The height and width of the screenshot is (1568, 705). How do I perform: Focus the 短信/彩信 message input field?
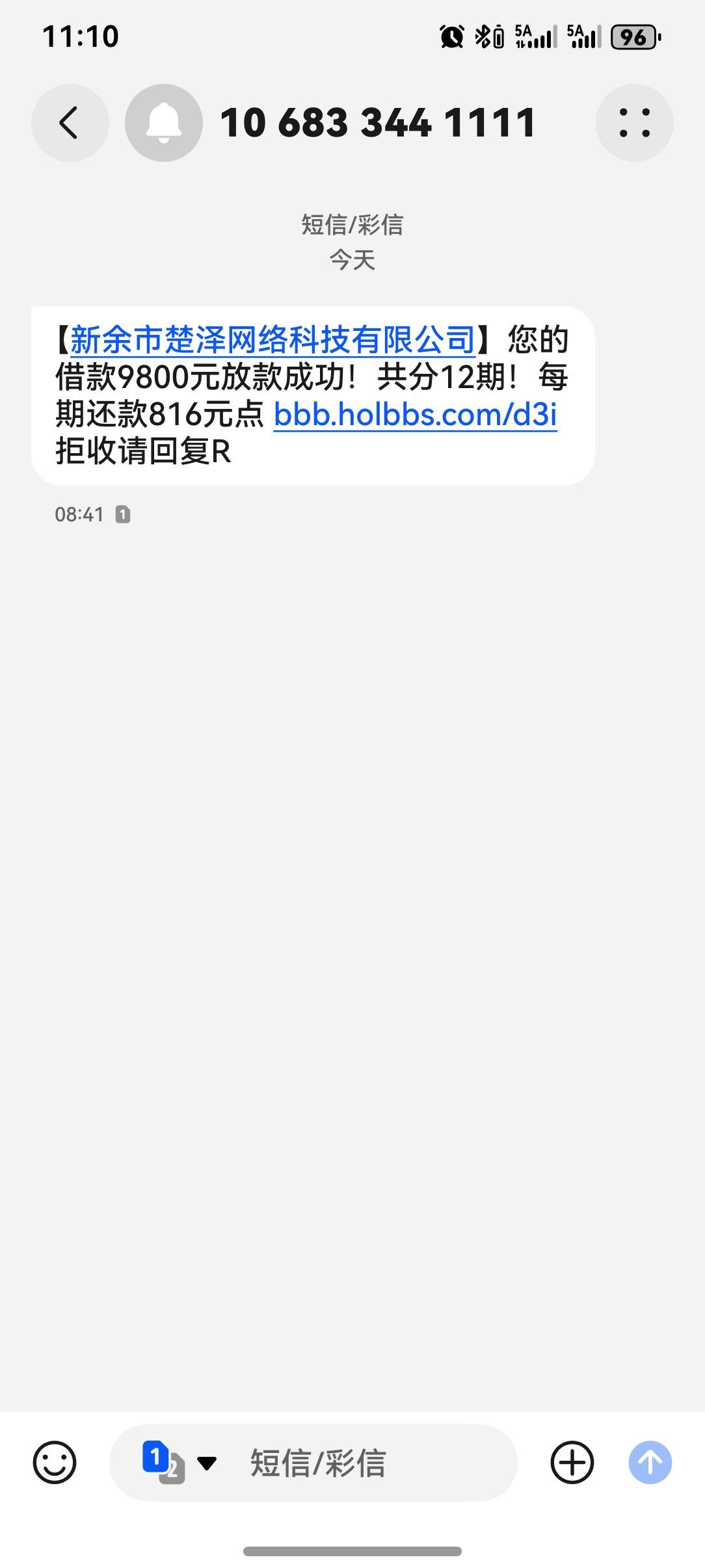[364, 1463]
